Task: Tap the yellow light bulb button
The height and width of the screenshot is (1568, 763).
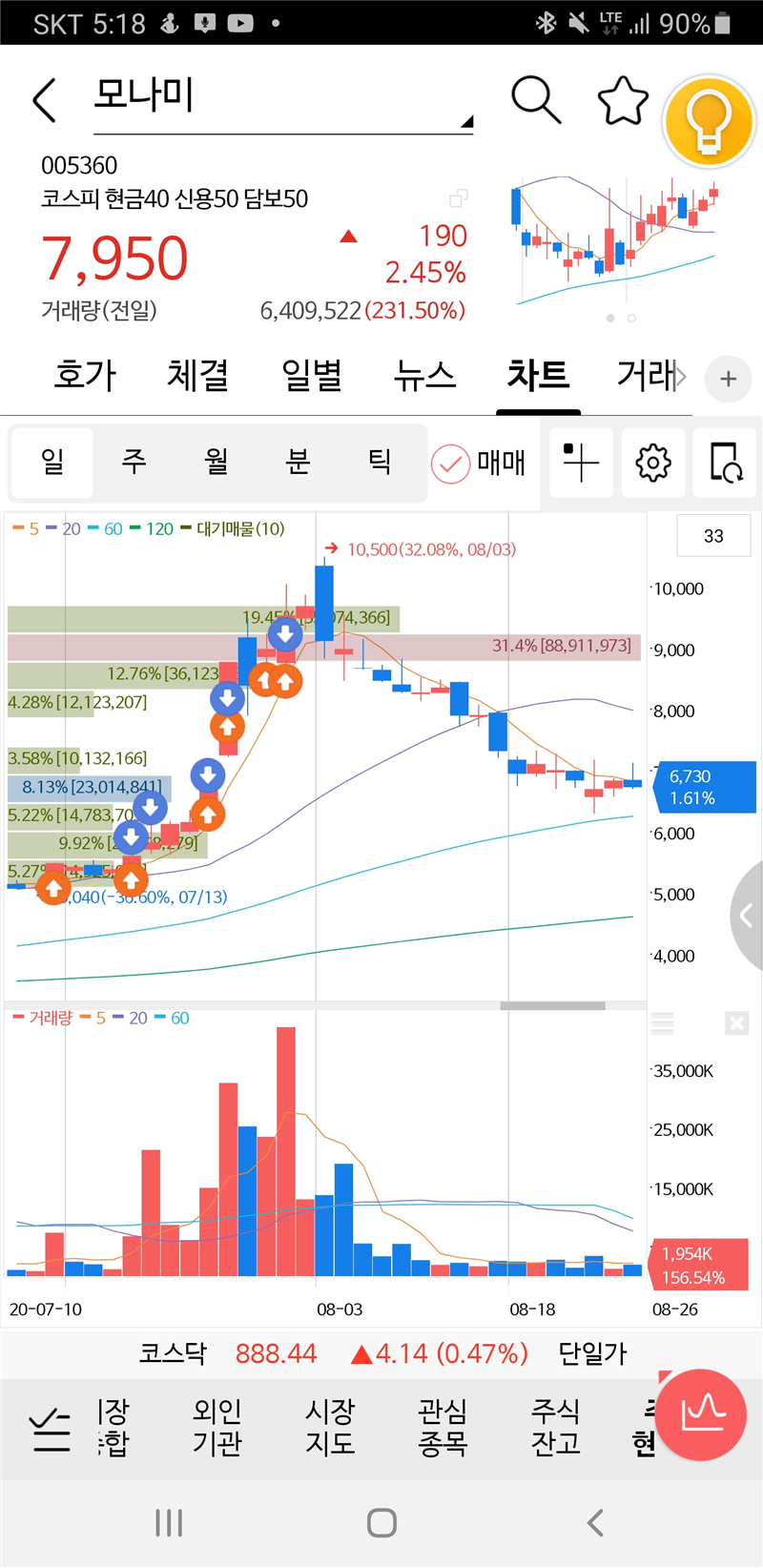Action: [709, 122]
